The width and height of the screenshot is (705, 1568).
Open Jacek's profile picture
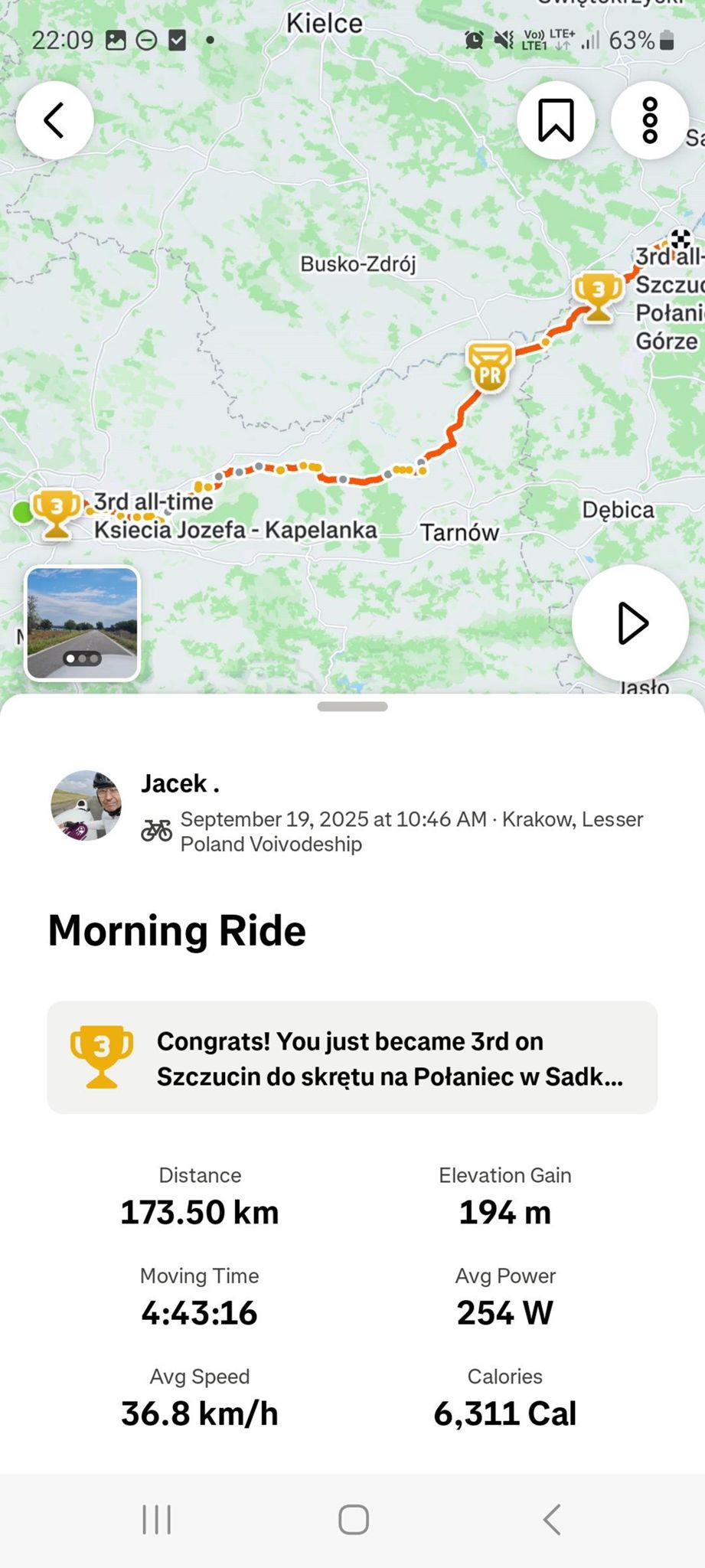pos(86,805)
